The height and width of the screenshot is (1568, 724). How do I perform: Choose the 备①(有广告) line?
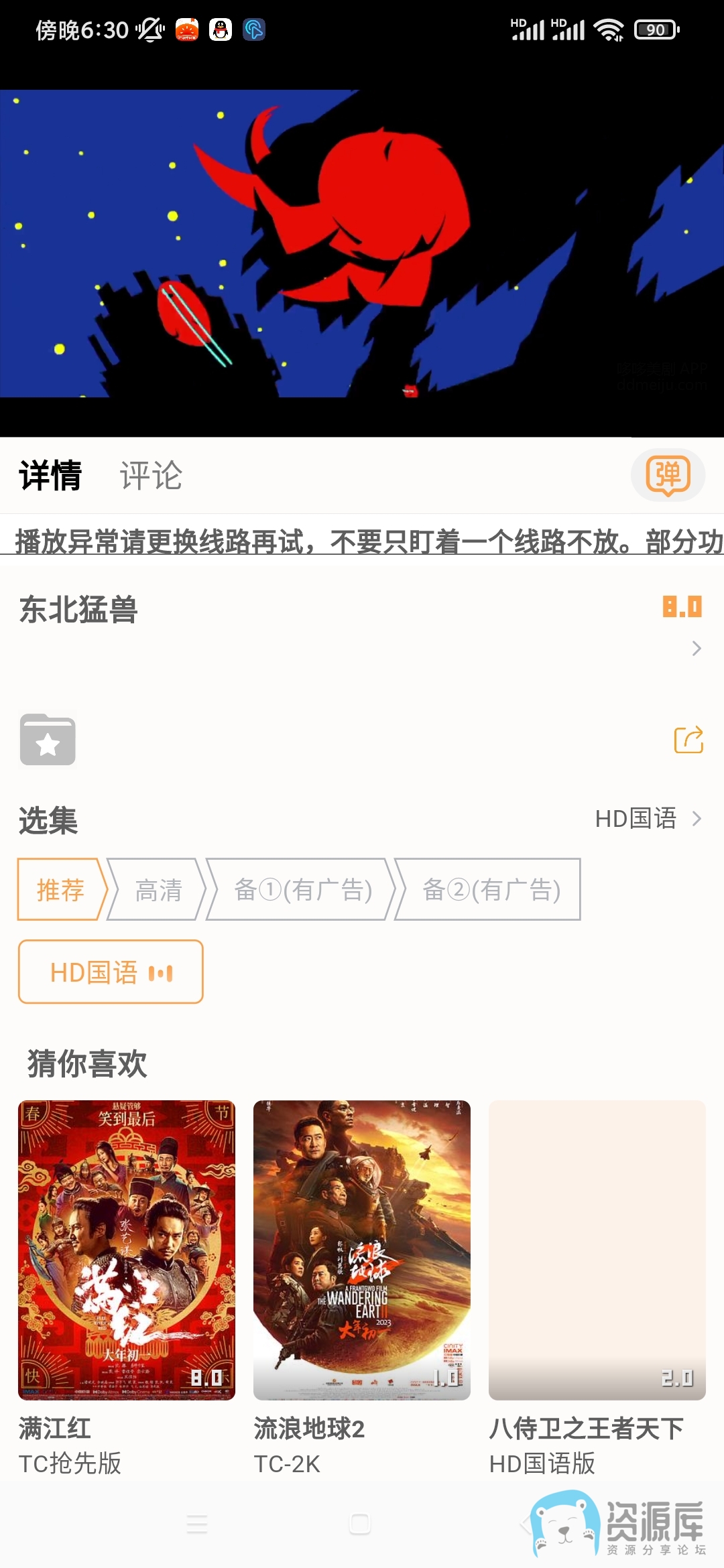point(303,889)
